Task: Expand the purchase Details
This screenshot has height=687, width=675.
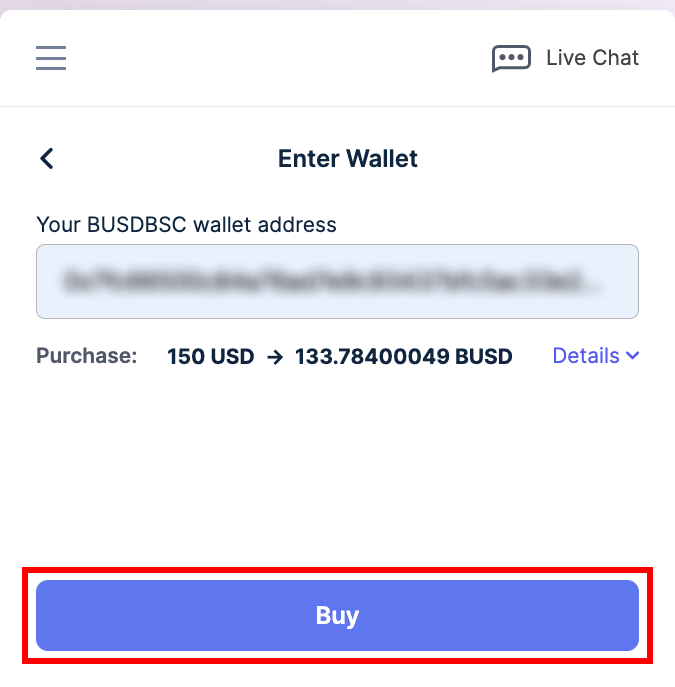Action: [596, 355]
